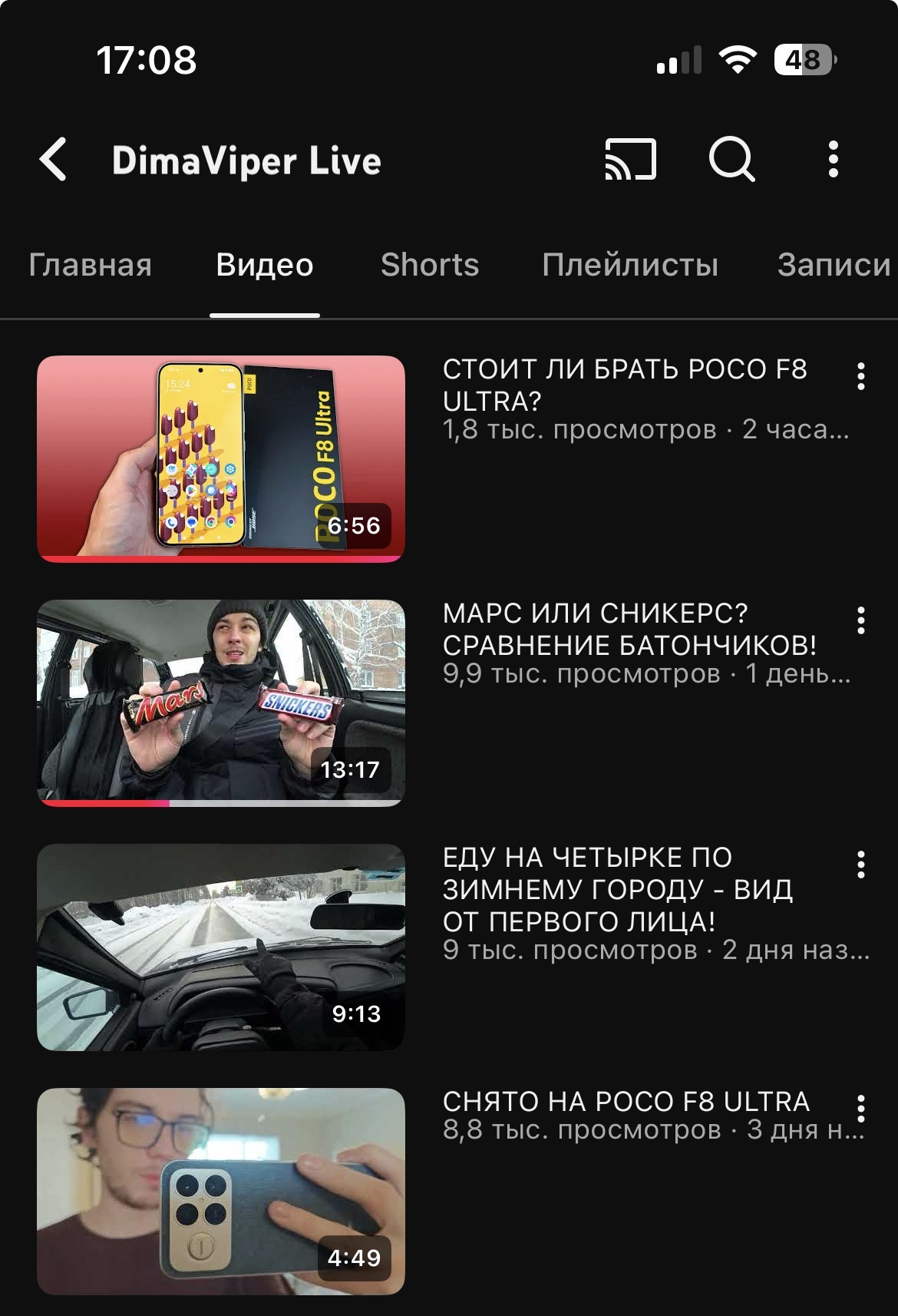Switch to the Главная tab

(90, 265)
